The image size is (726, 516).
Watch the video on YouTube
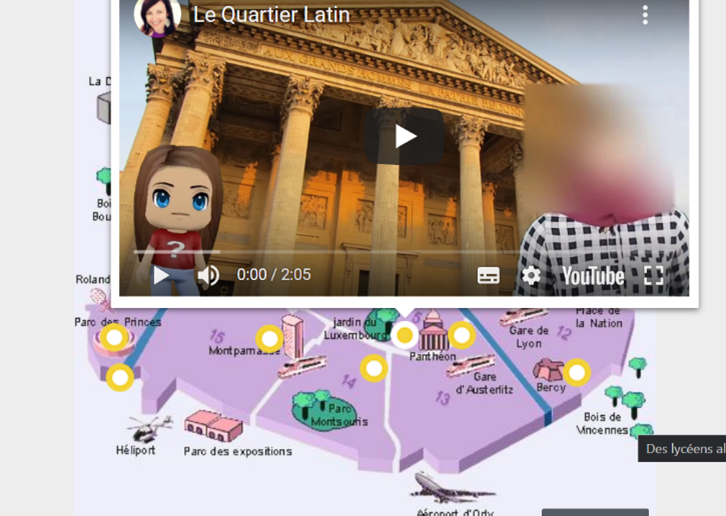point(592,276)
